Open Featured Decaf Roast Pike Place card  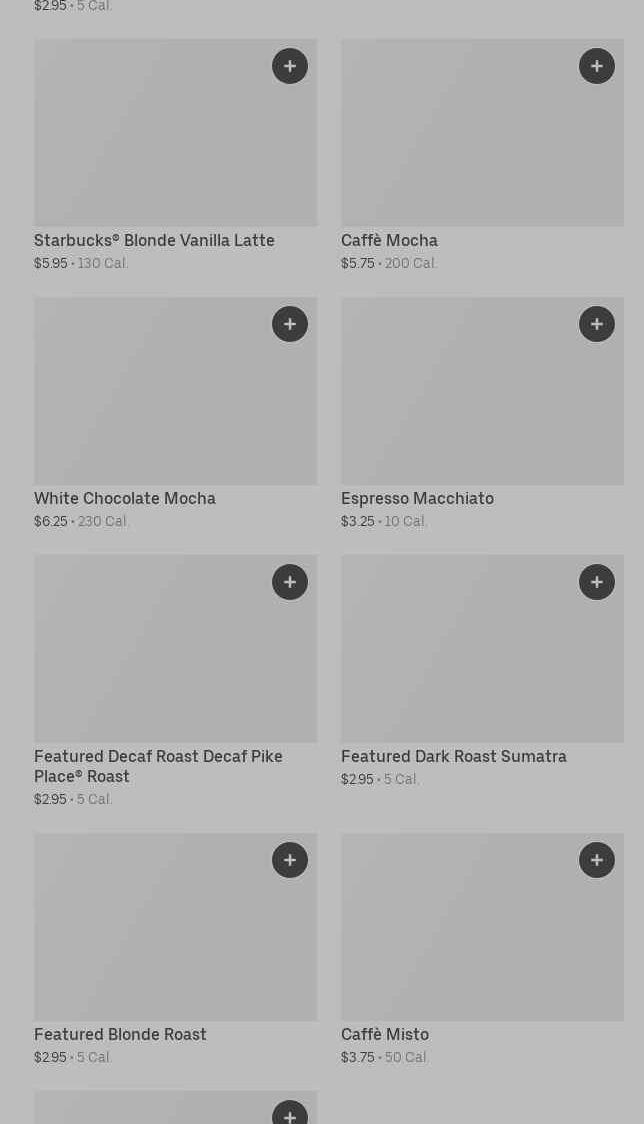tap(158, 766)
